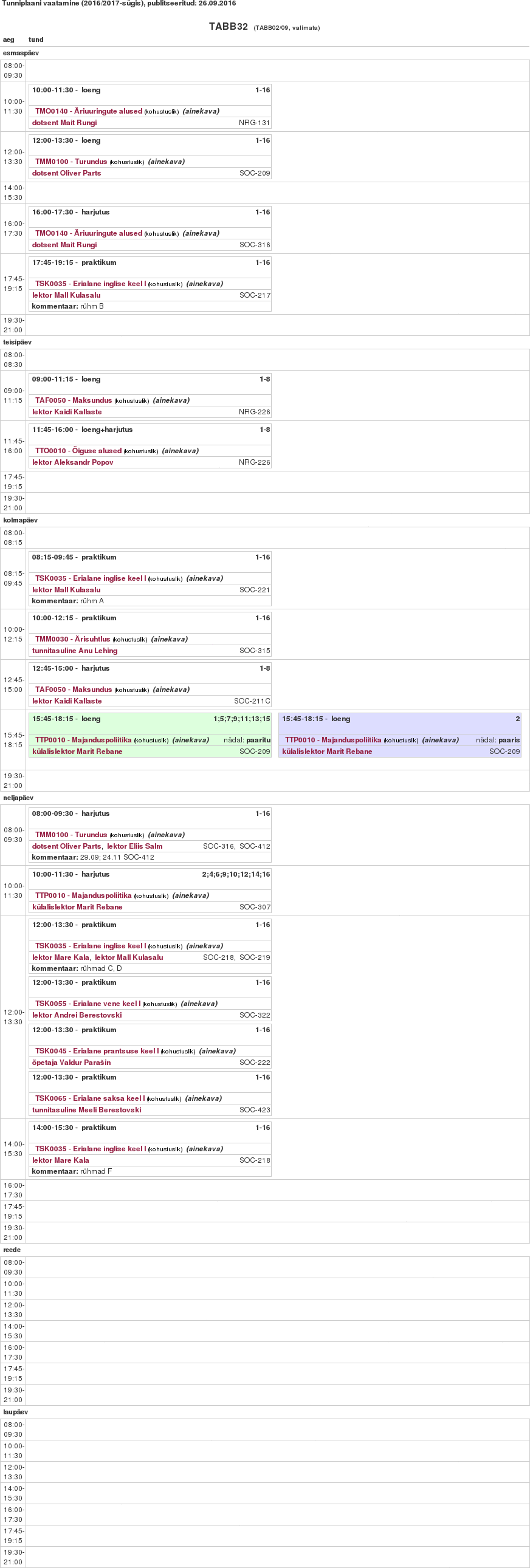The height and width of the screenshot is (1568, 530).
Task: Open the TMM0030 Ärisuhtlus course link
Action: tap(72, 639)
